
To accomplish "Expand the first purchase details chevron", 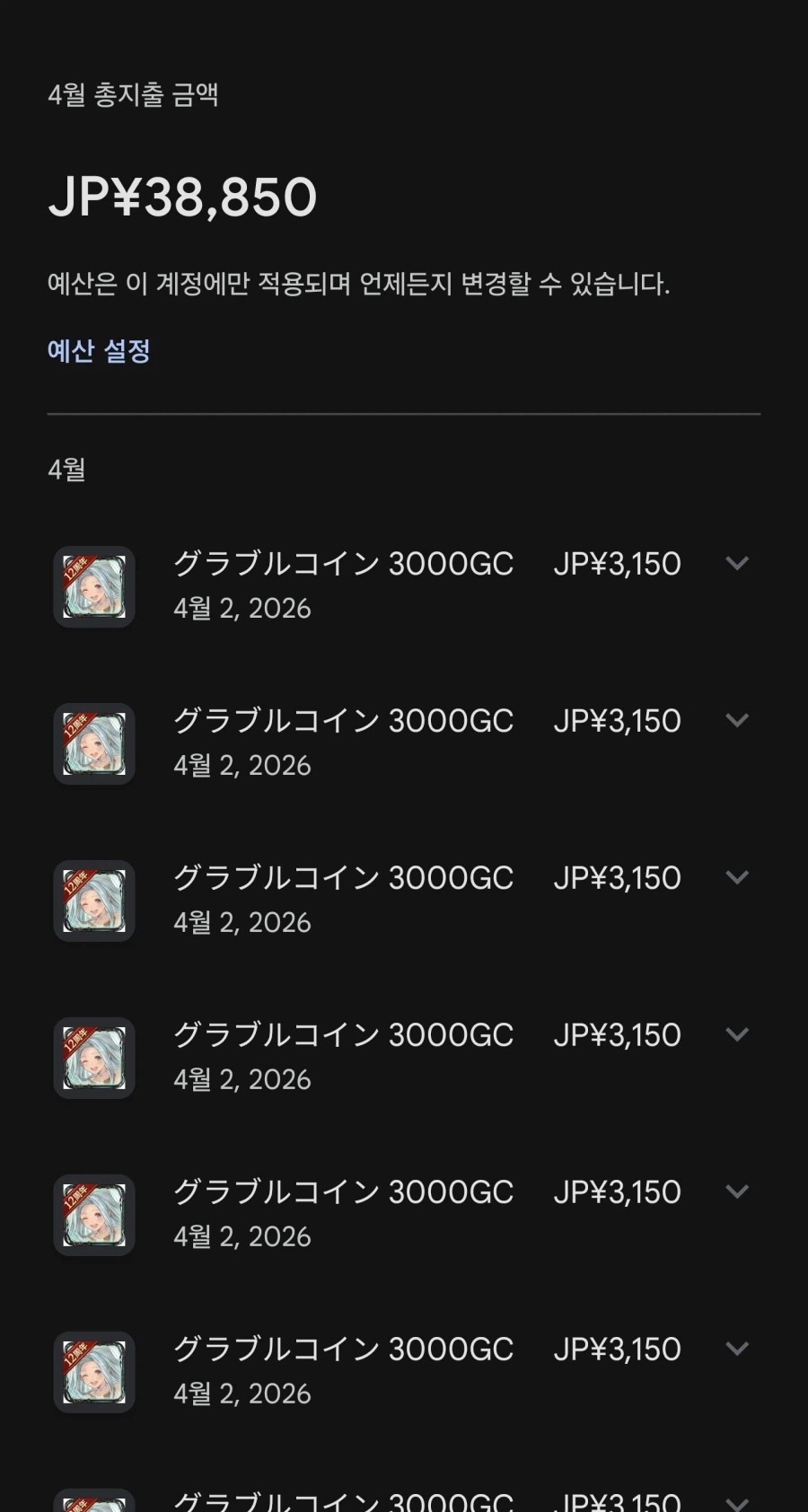I will pyautogui.click(x=738, y=563).
